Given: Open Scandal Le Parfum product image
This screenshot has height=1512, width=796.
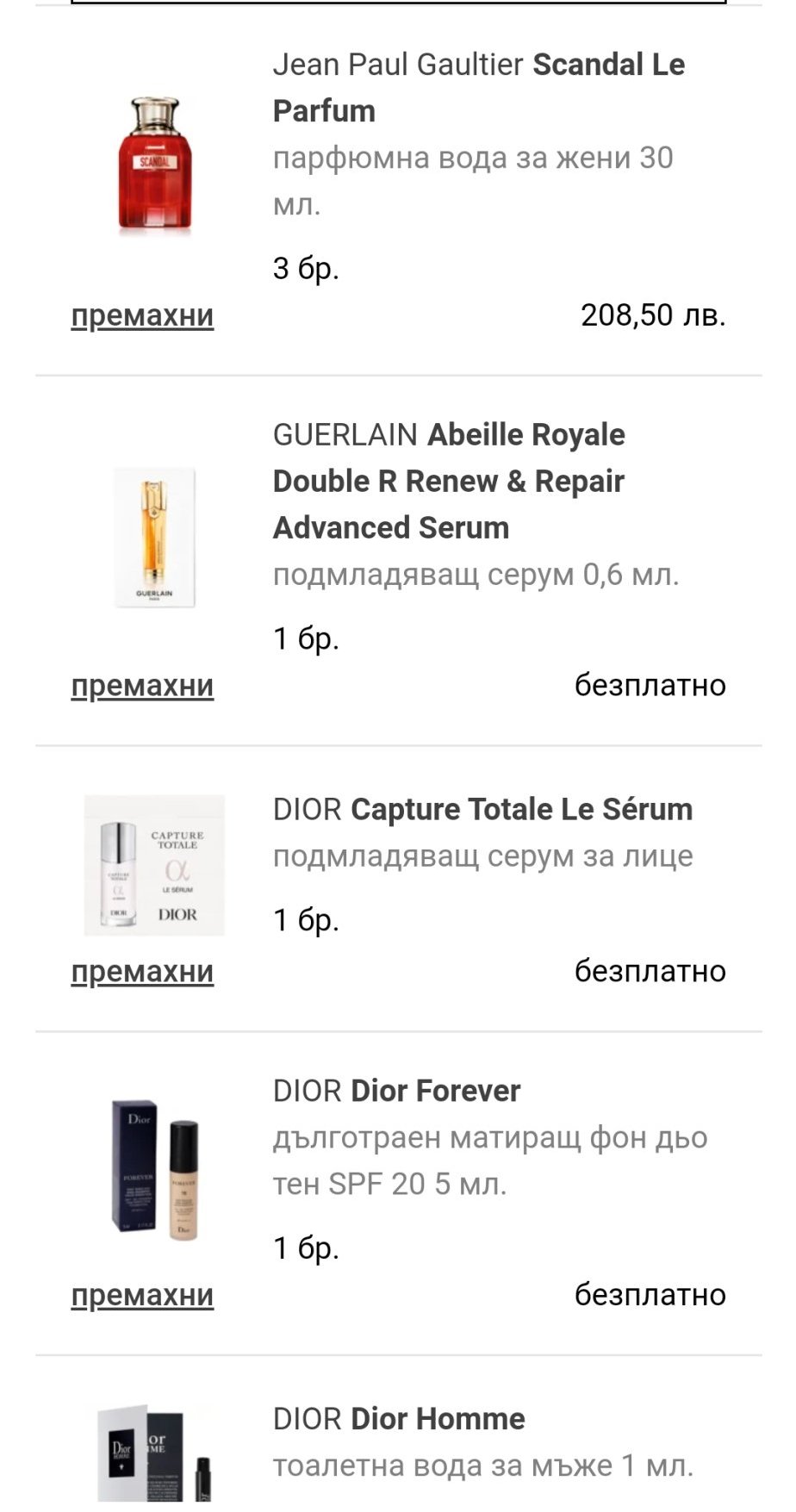Looking at the screenshot, I should (155, 165).
